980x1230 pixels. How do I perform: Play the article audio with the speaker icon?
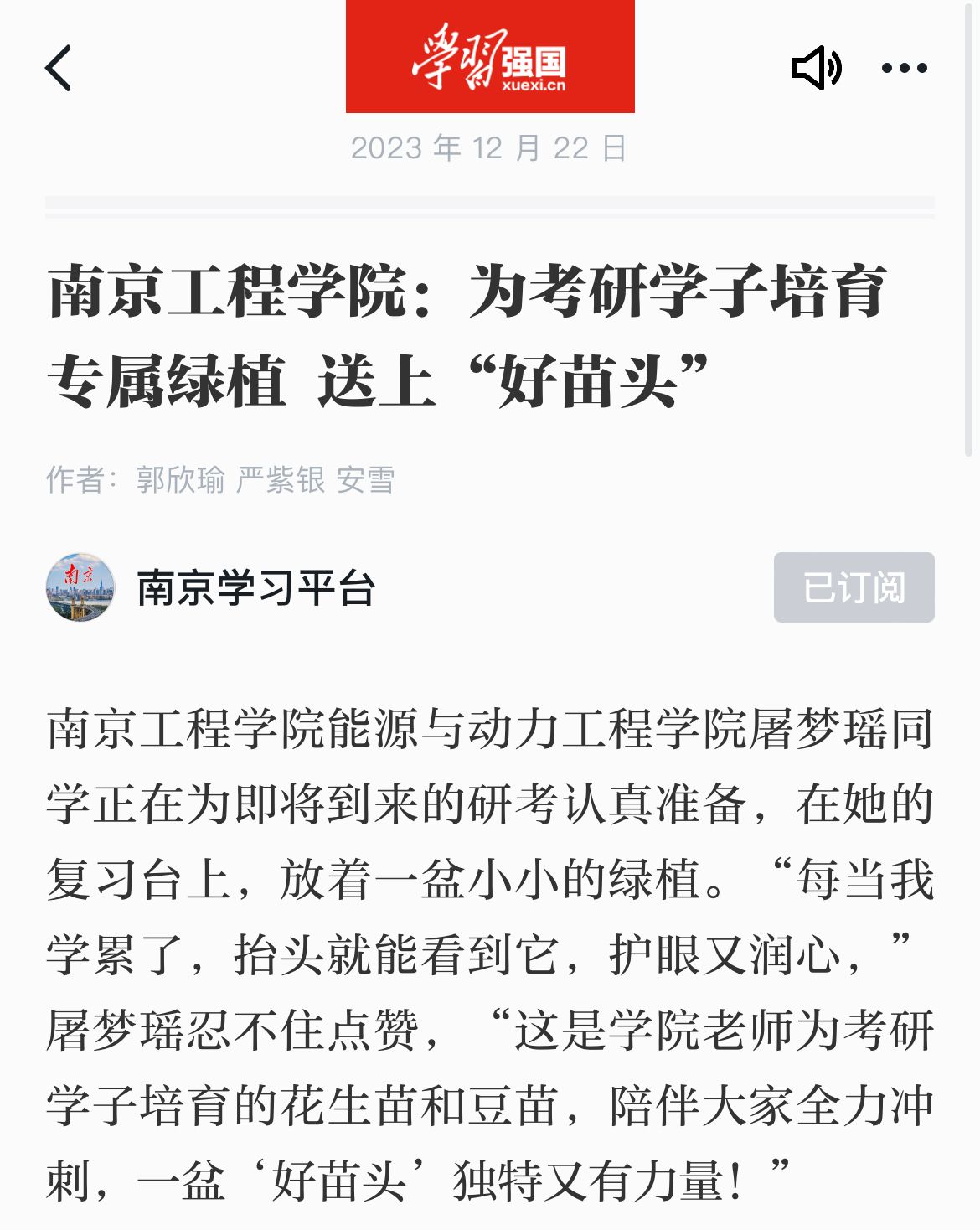point(816,68)
